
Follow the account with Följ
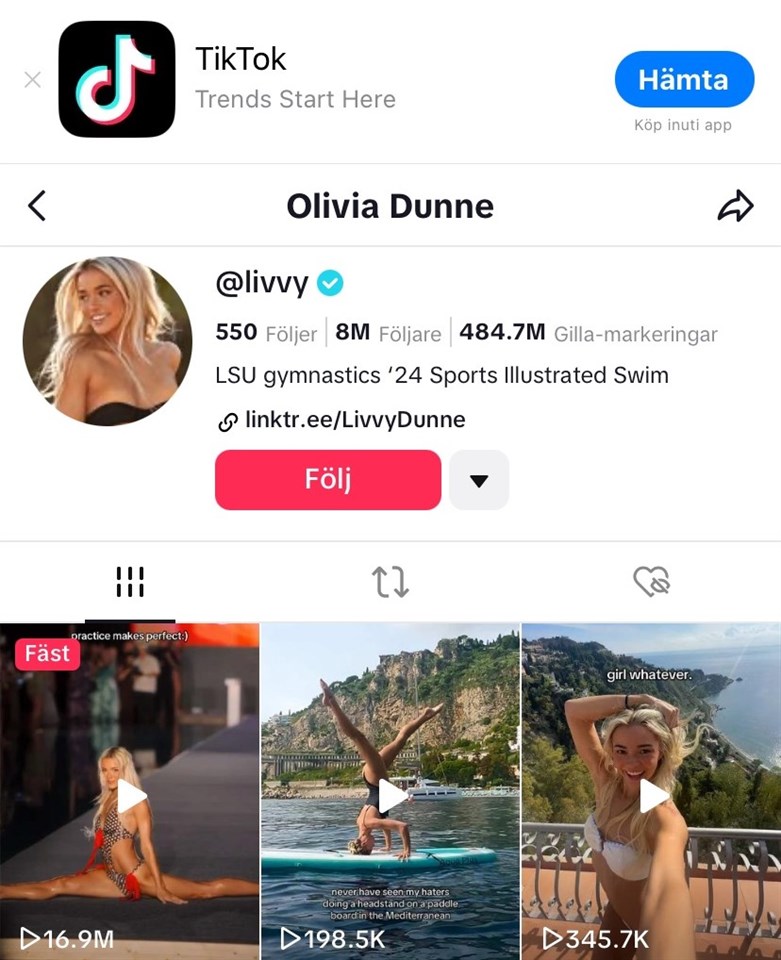tap(328, 480)
